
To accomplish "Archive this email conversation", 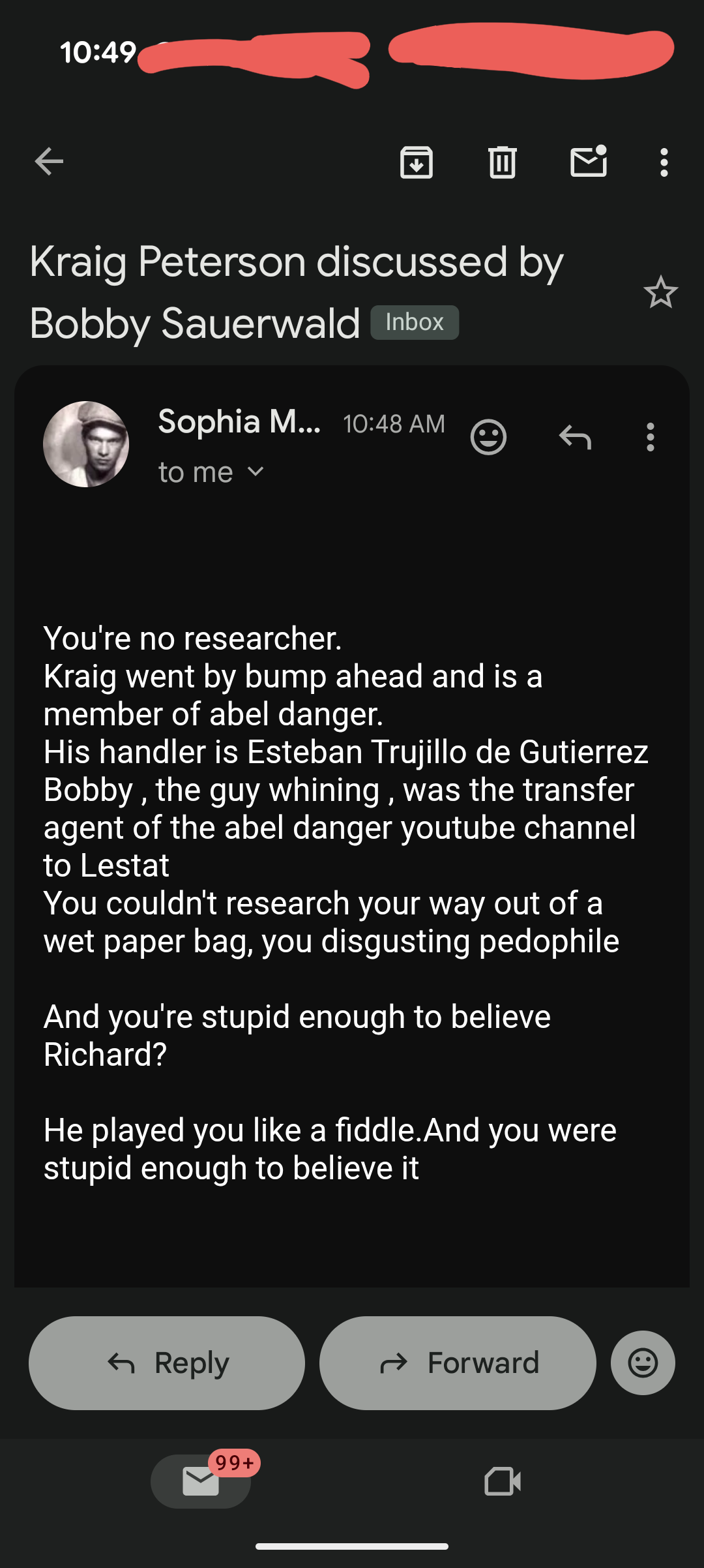I will point(417,162).
